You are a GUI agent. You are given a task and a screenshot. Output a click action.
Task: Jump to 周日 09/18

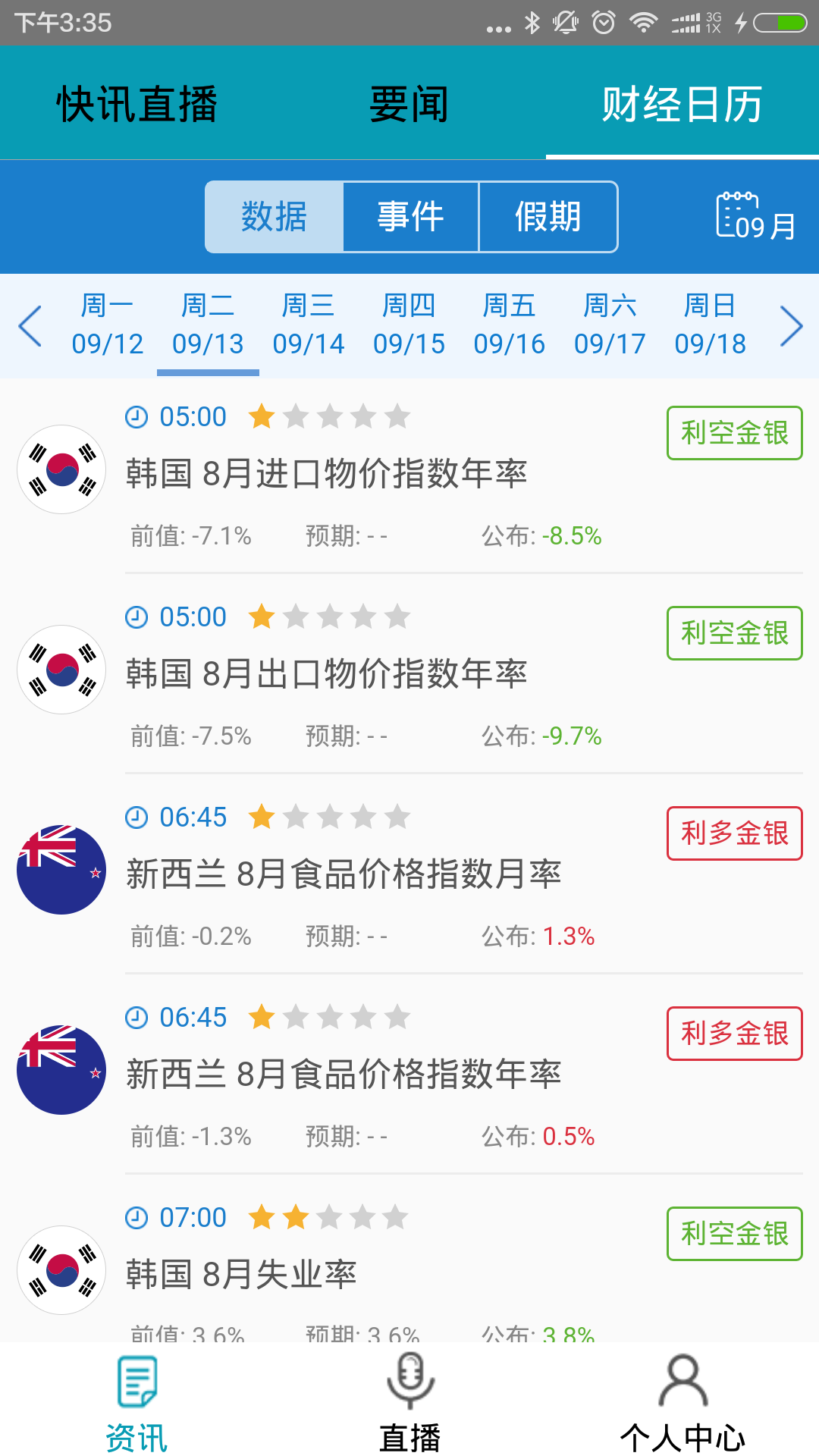tap(711, 325)
